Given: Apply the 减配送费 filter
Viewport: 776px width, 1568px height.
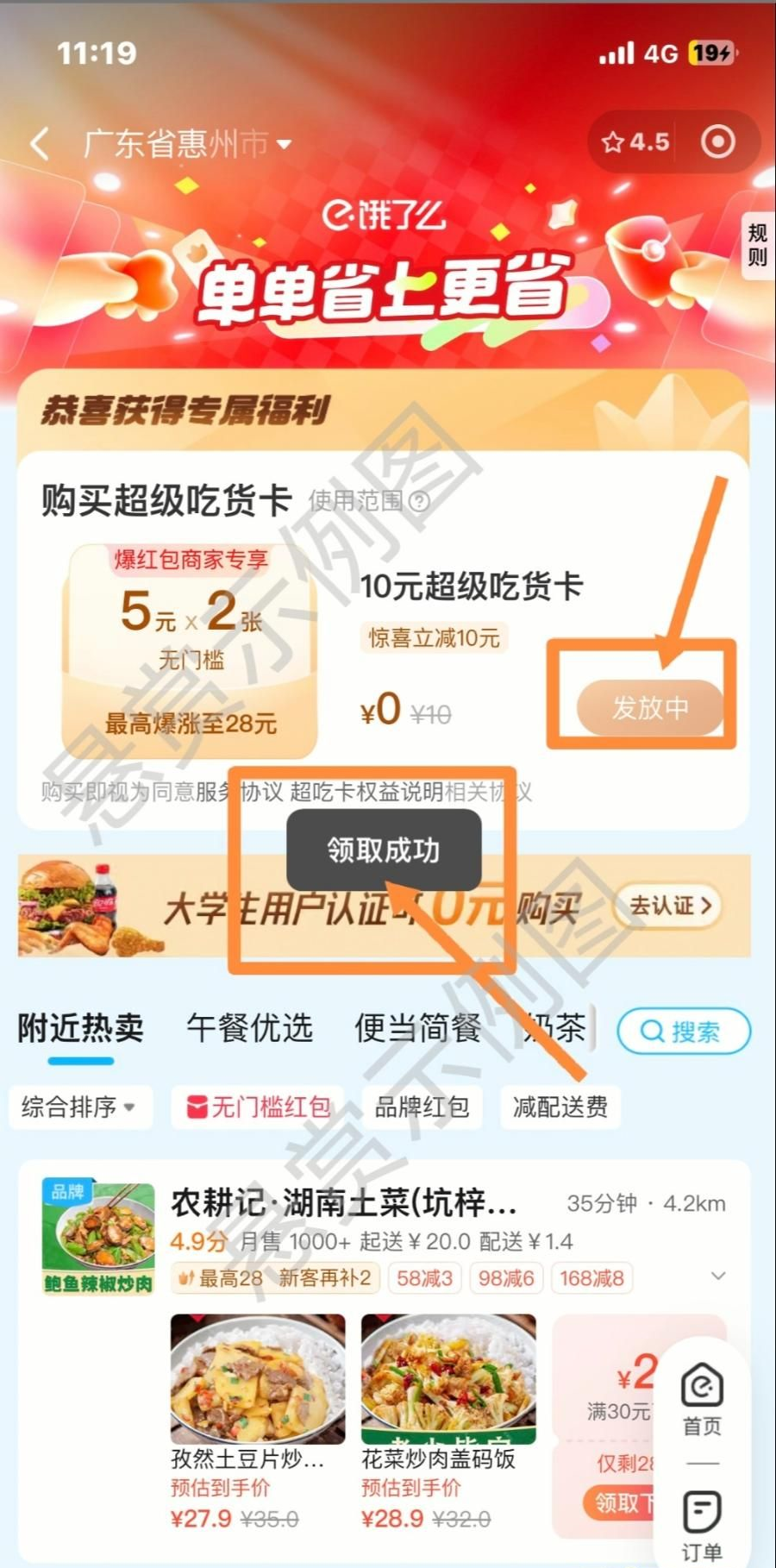Looking at the screenshot, I should [x=560, y=1107].
